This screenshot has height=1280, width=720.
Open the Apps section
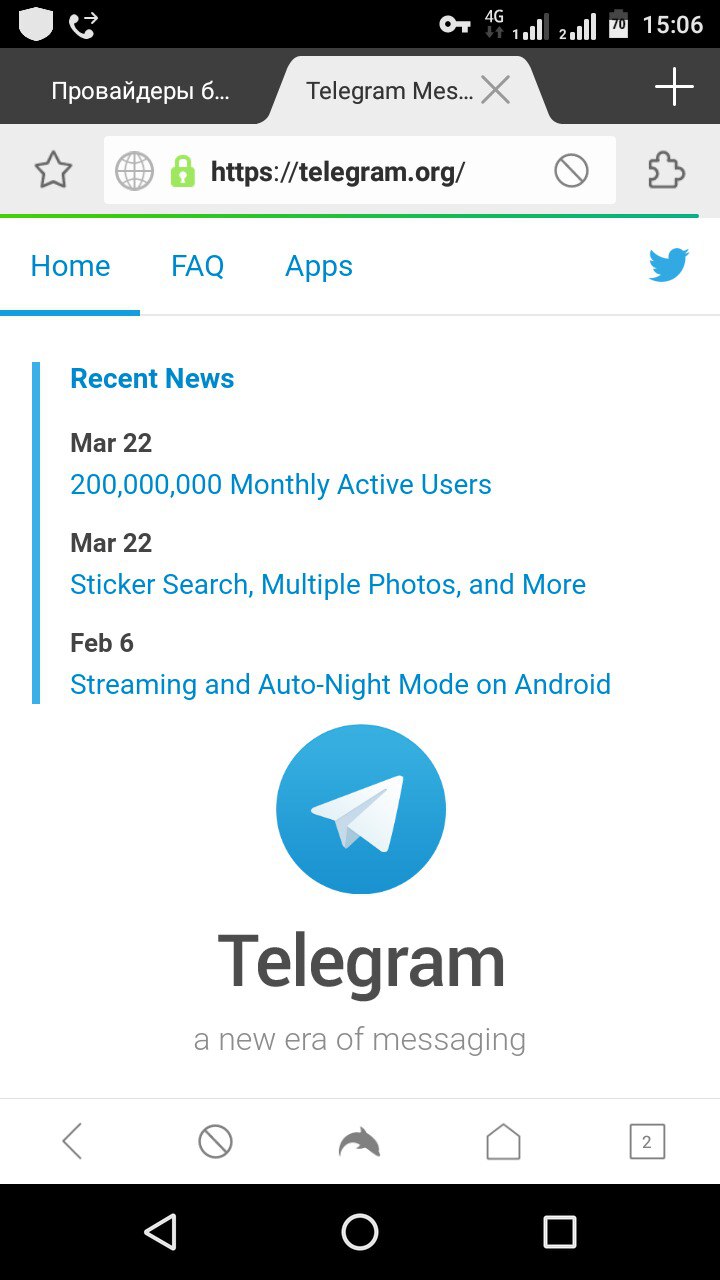318,266
